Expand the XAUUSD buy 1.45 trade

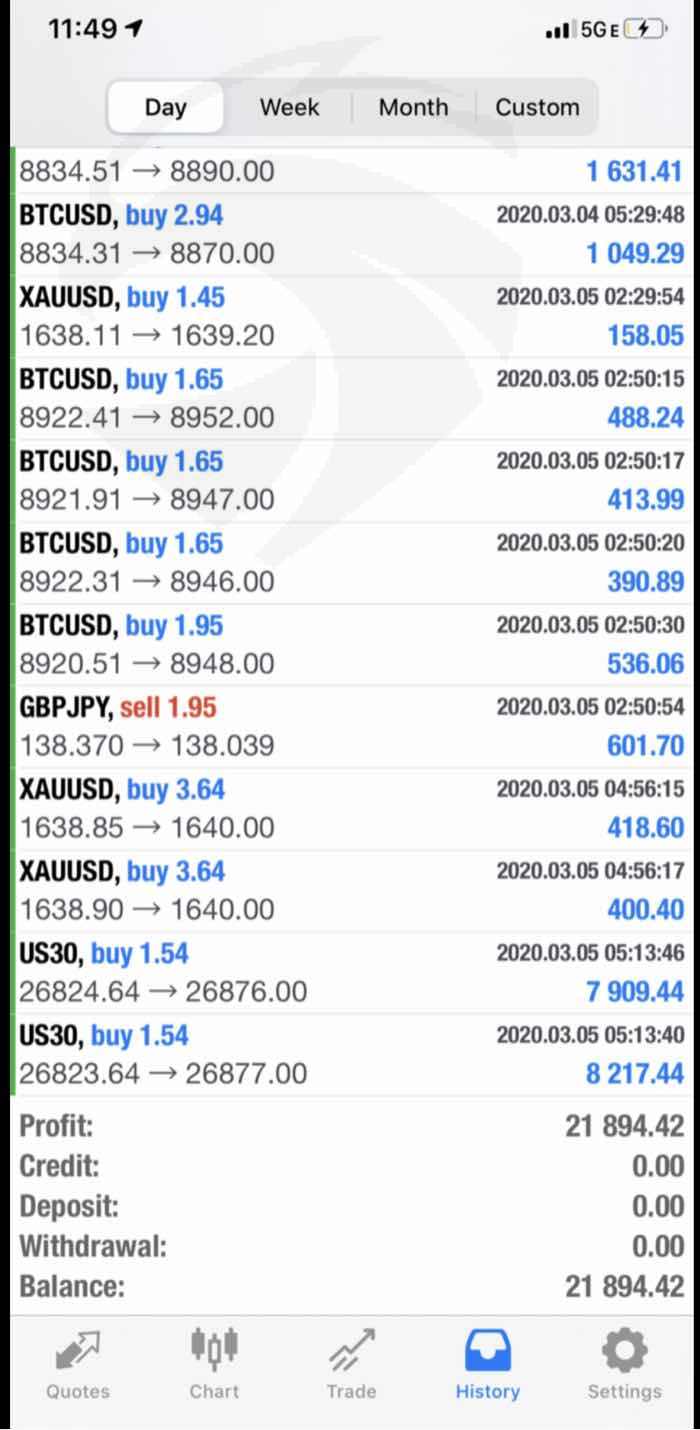(350, 317)
